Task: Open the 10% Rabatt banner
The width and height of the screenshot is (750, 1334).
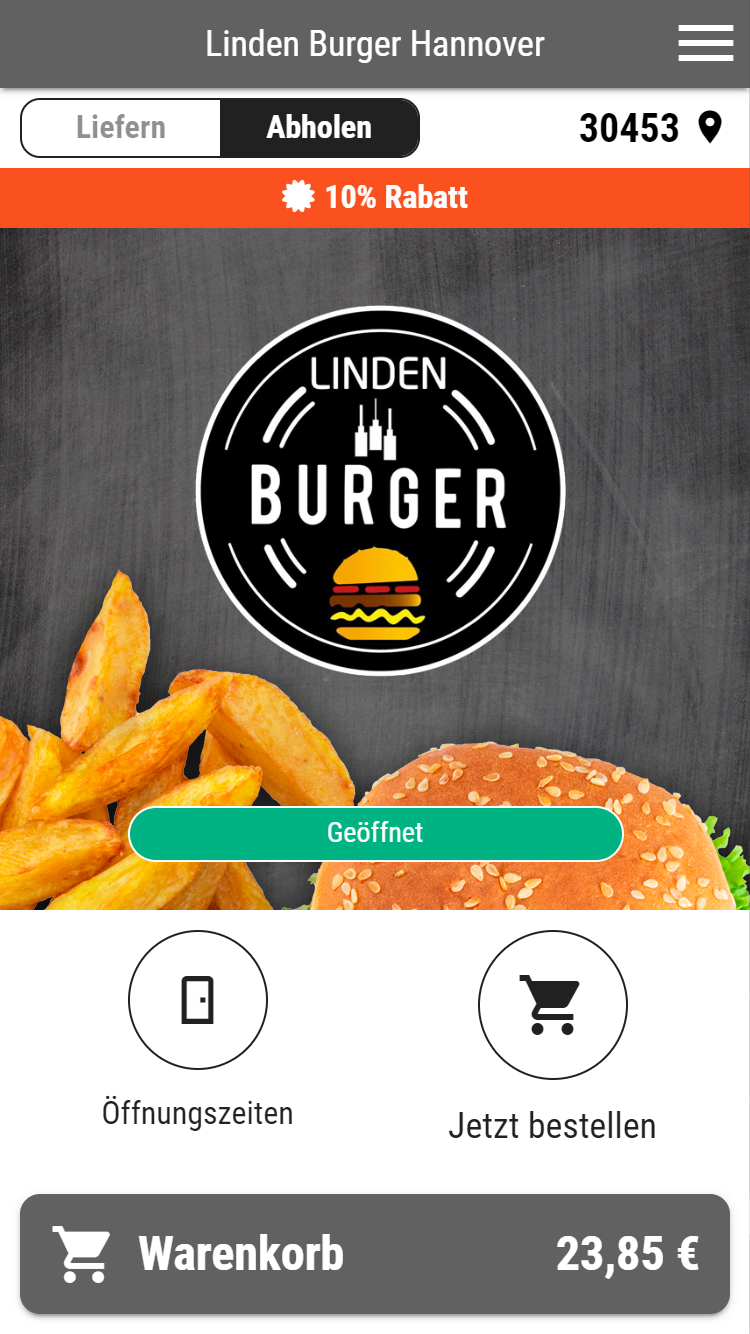Action: [375, 197]
